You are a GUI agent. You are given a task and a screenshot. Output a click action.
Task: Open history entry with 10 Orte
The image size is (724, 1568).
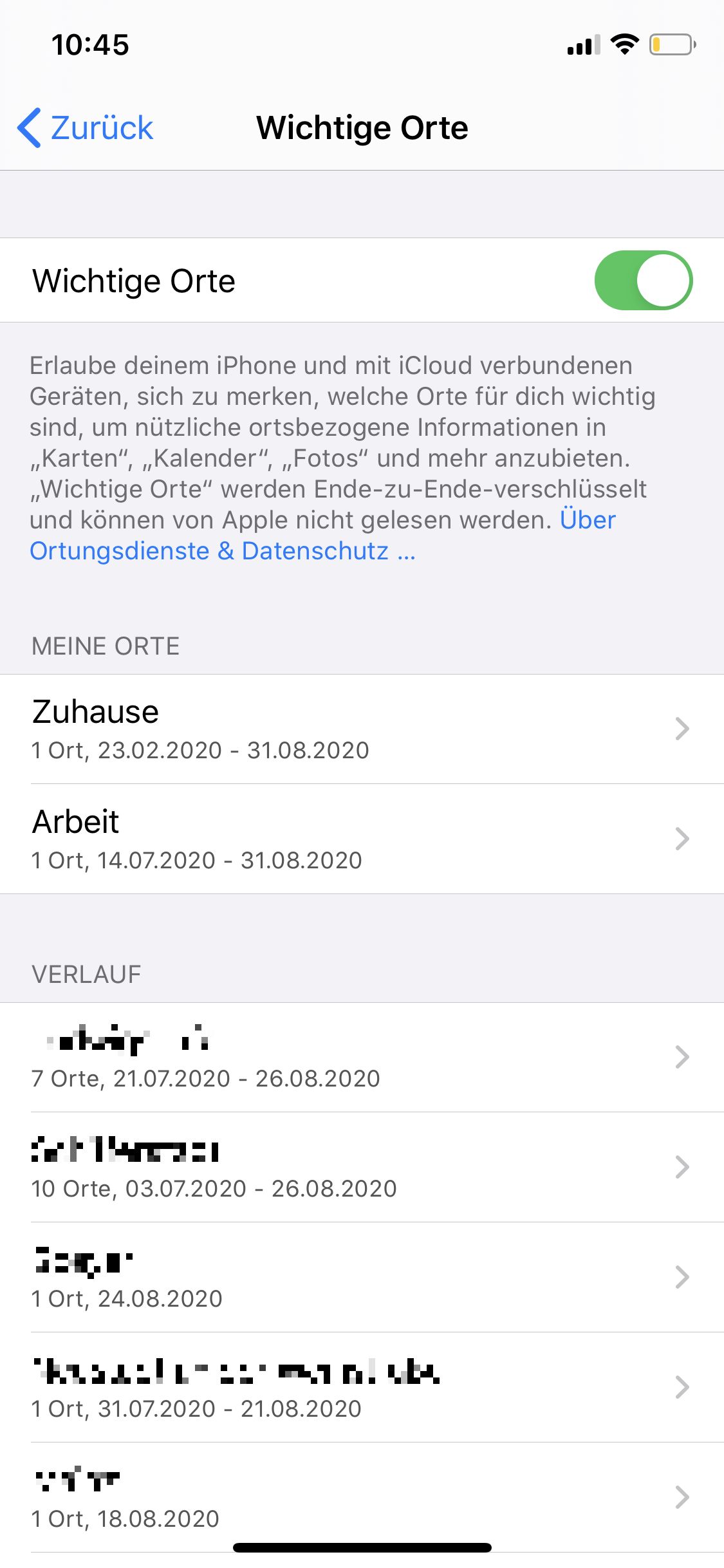pos(360,1168)
